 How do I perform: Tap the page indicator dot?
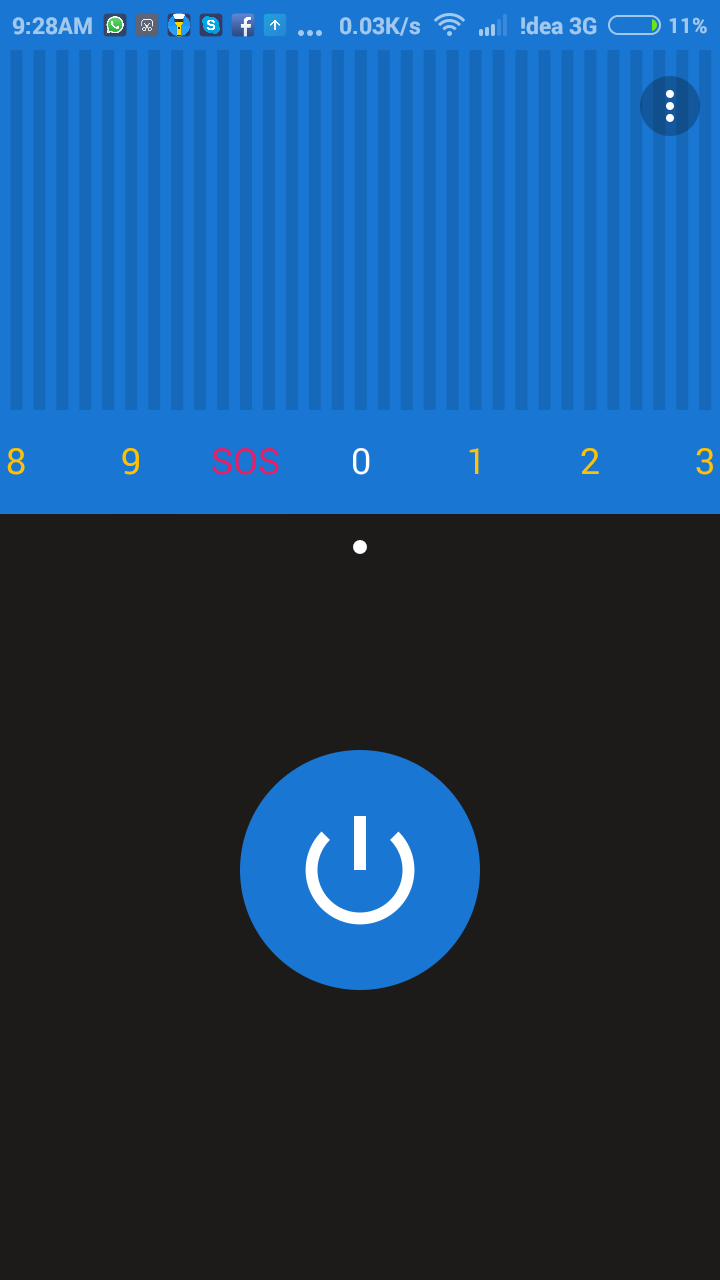coord(360,547)
